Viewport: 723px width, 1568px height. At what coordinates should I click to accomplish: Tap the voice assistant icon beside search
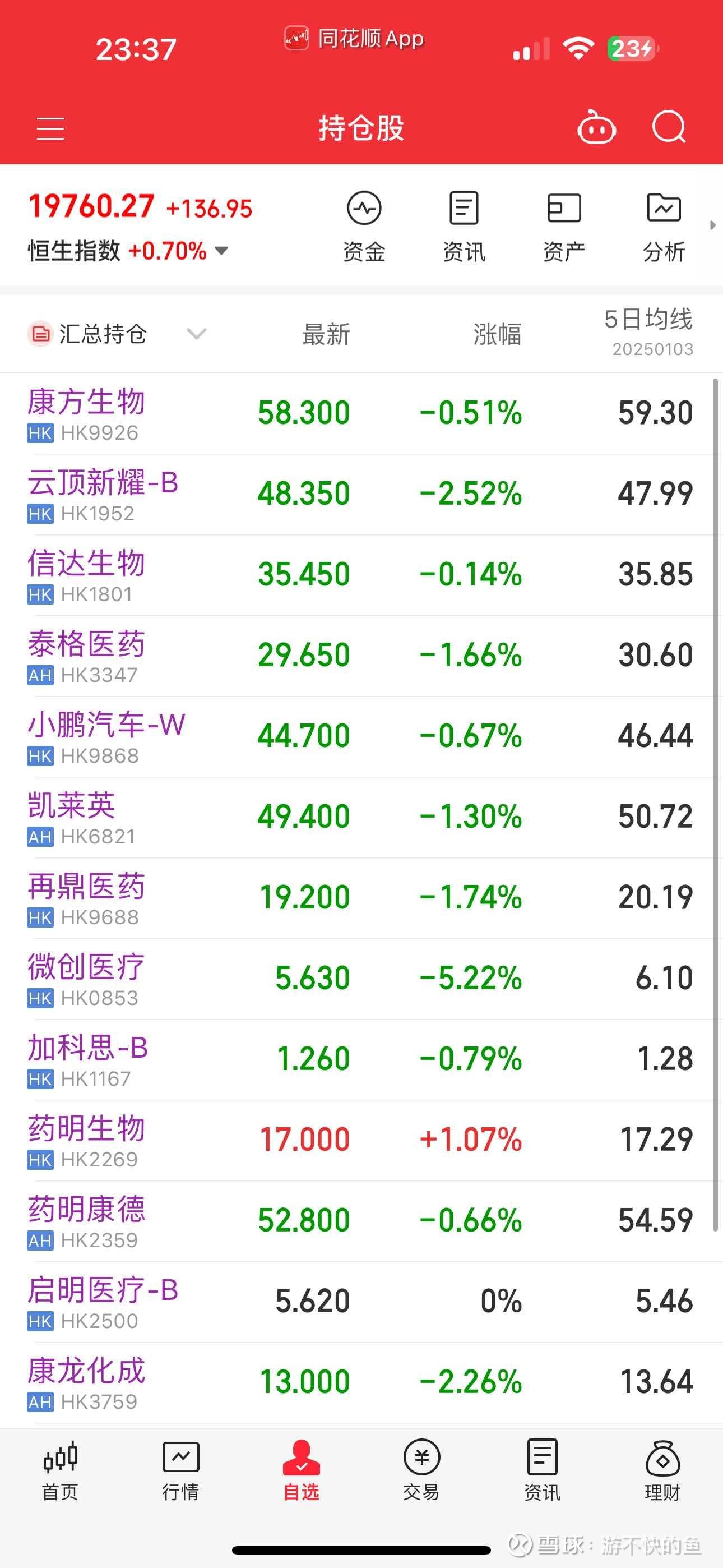pyautogui.click(x=597, y=127)
